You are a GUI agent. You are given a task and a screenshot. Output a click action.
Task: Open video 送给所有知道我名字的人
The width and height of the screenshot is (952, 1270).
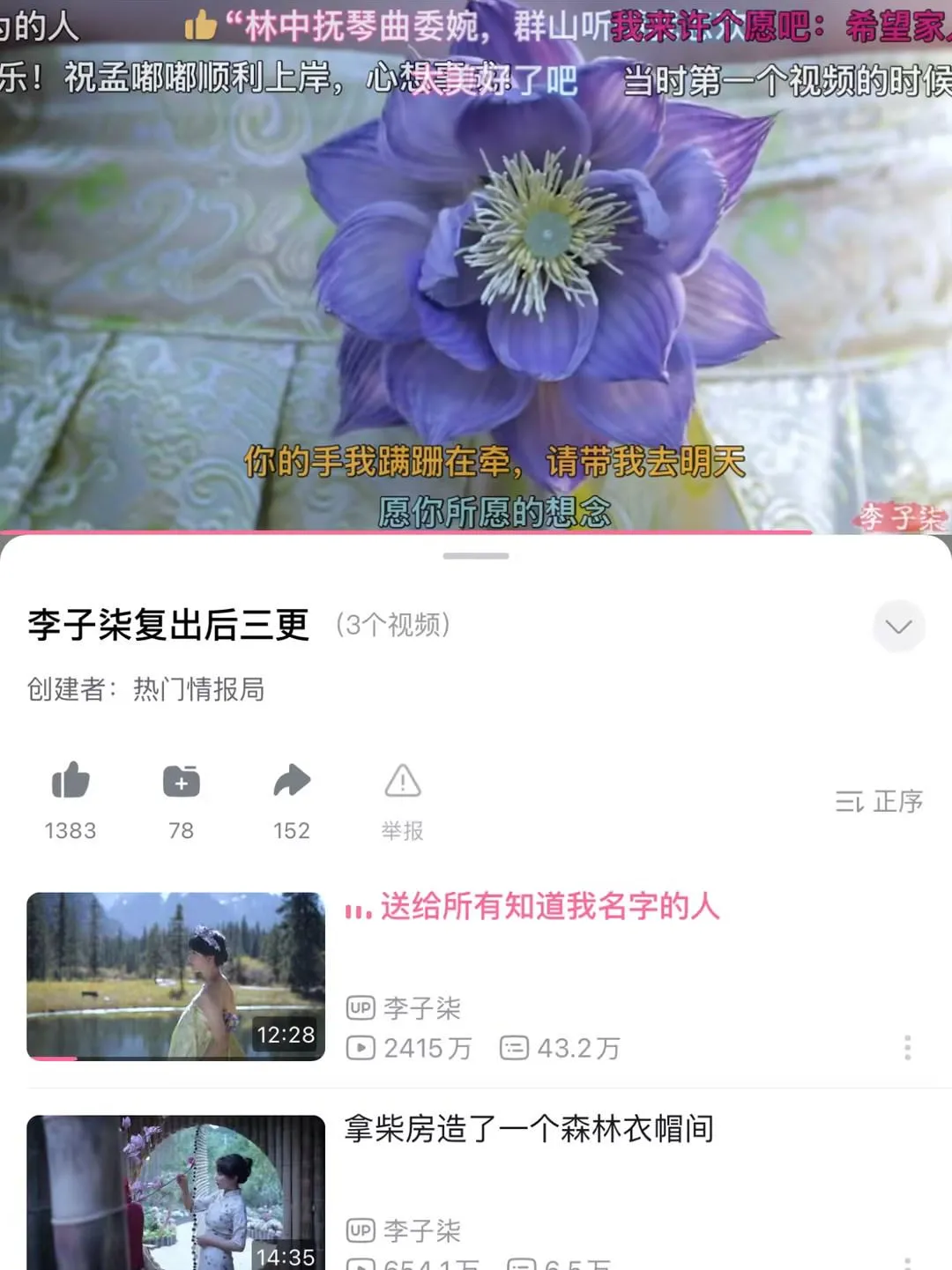[549, 906]
